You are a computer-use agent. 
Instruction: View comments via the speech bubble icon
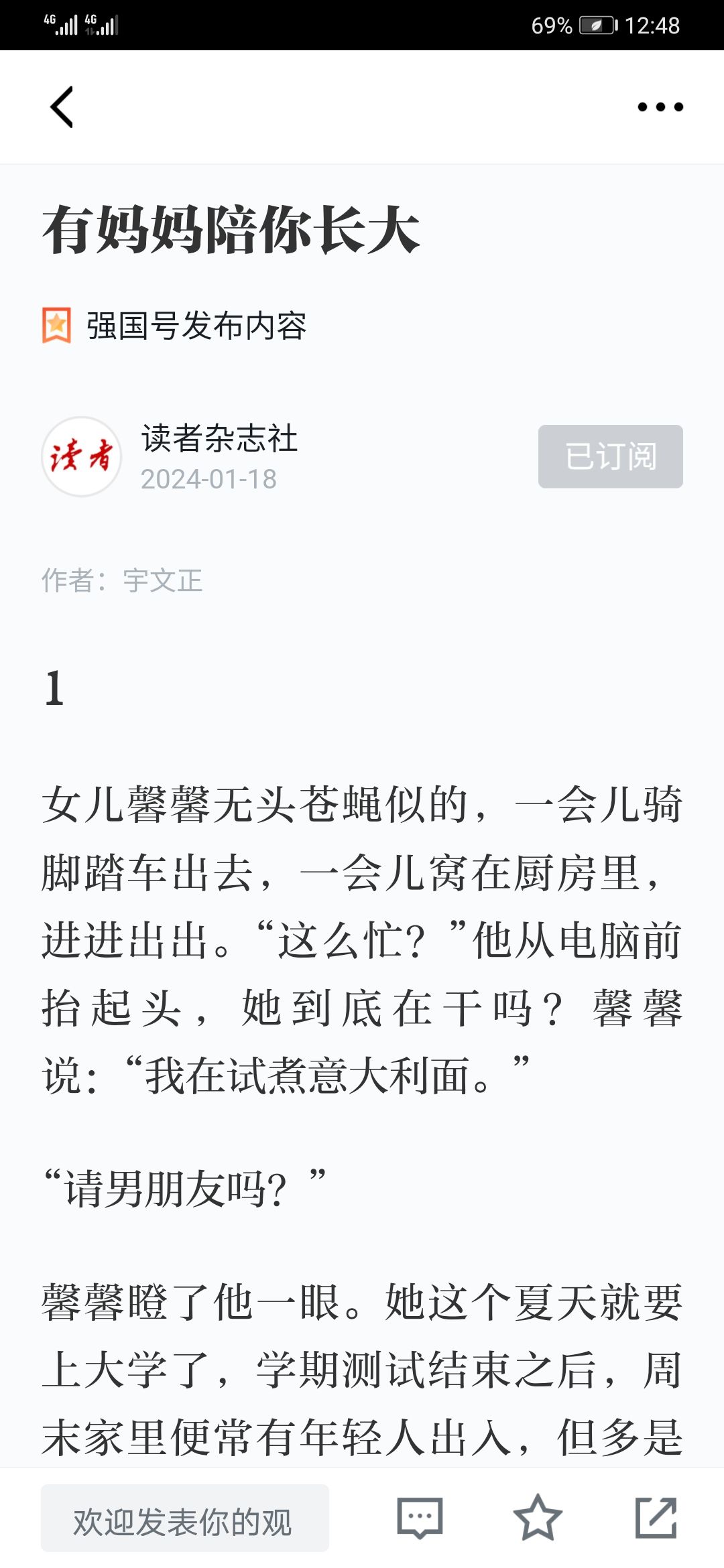[420, 1518]
